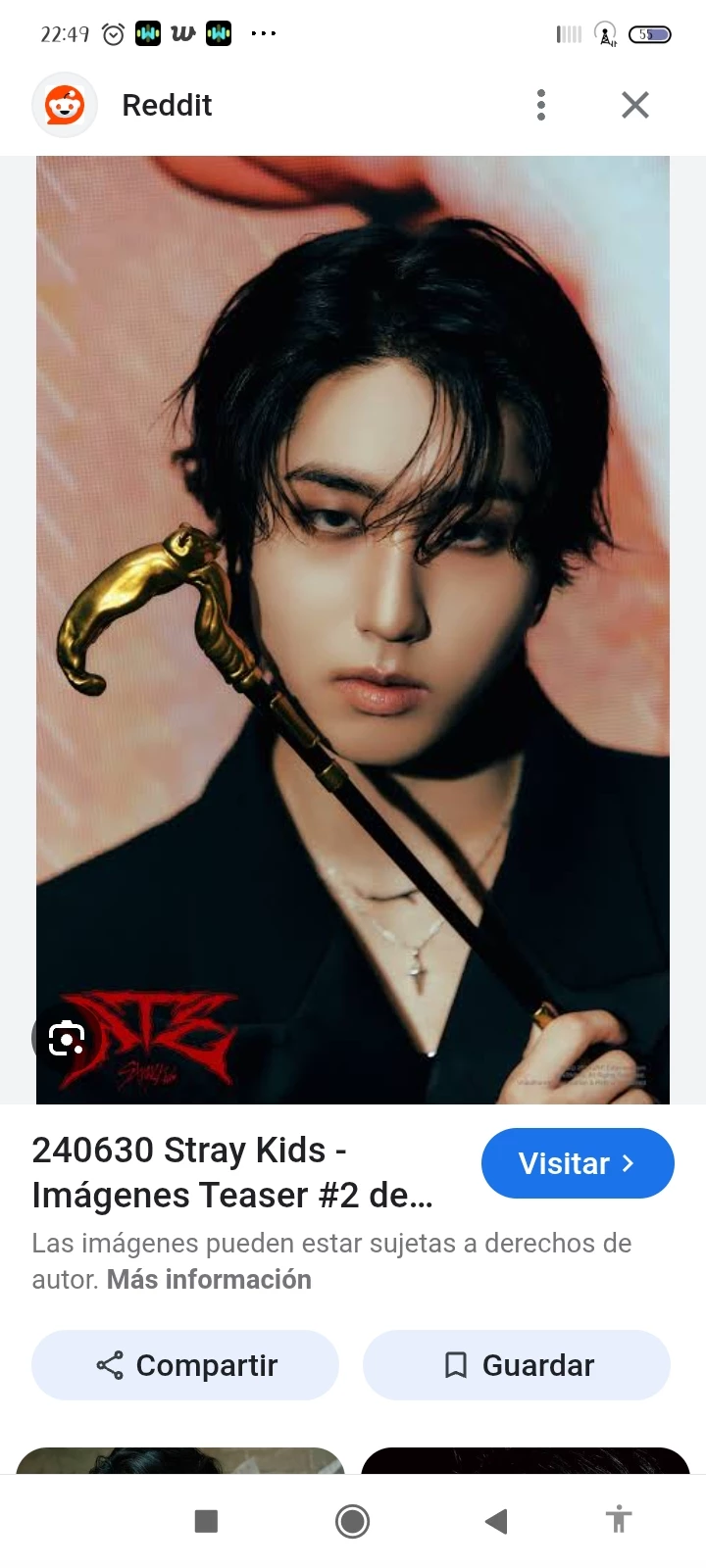This screenshot has width=706, height=1568.
Task: Save the image with Guardar
Action: [517, 1365]
